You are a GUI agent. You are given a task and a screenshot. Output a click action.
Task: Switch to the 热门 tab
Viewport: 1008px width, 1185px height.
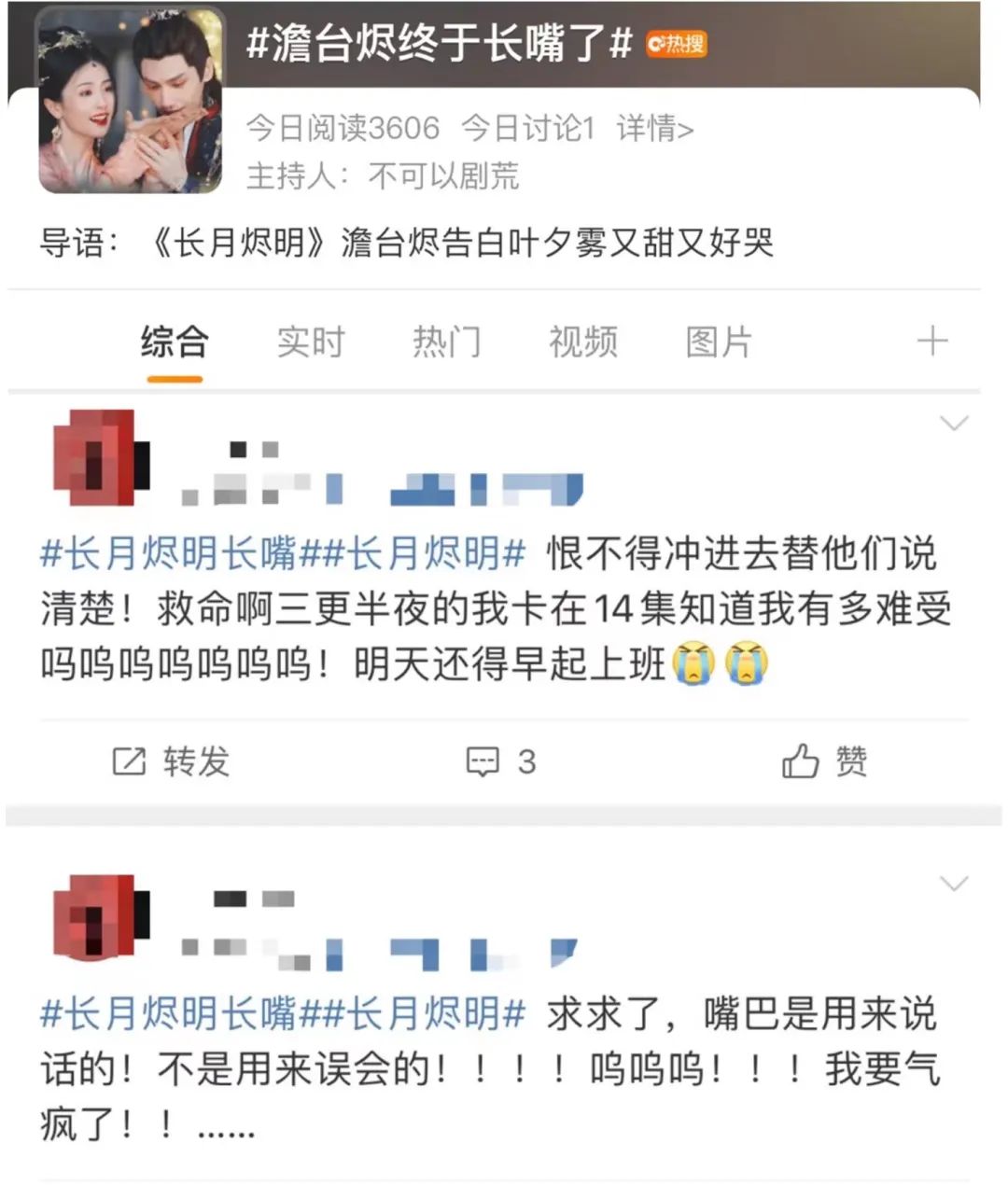pos(447,342)
